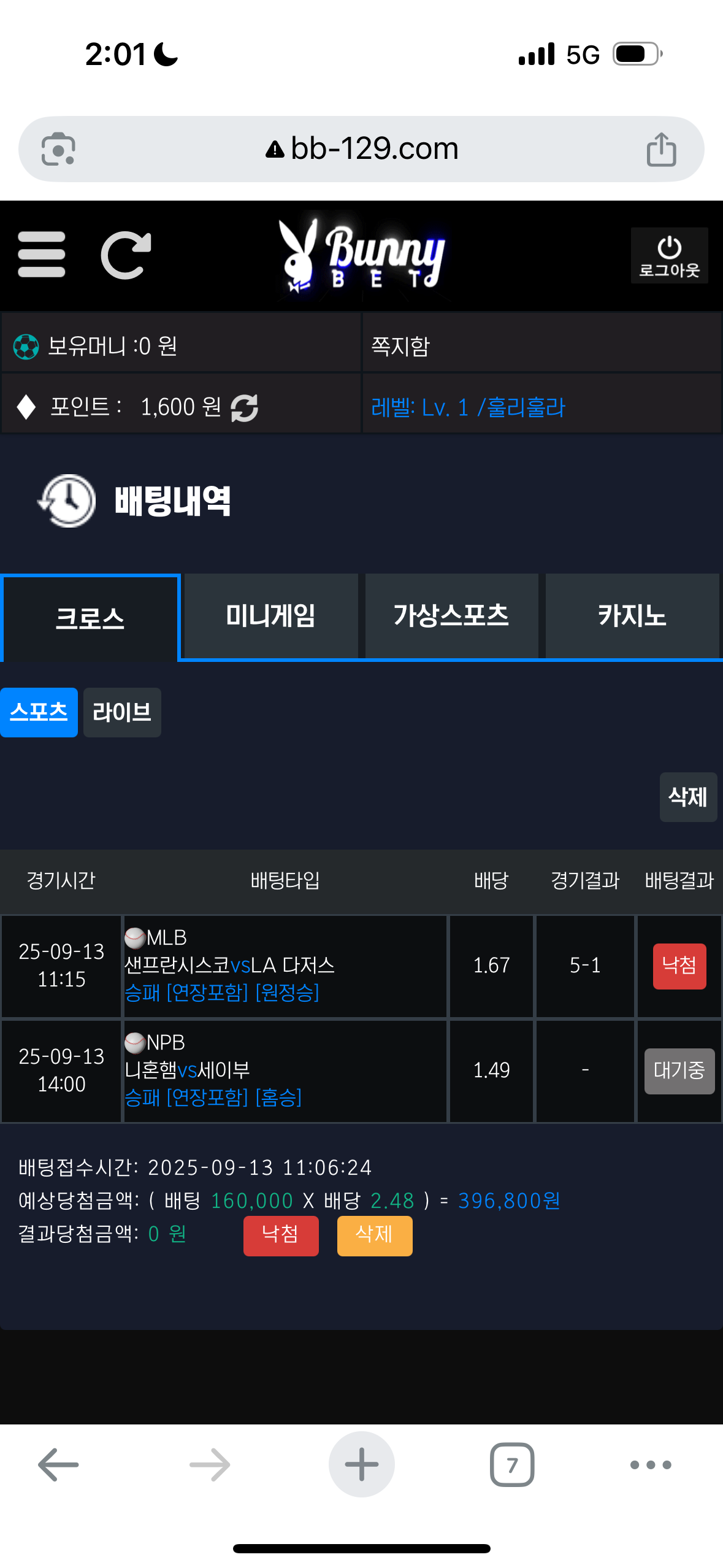Tap the bb-129.com address bar
The height and width of the screenshot is (1568, 723).
tap(362, 149)
